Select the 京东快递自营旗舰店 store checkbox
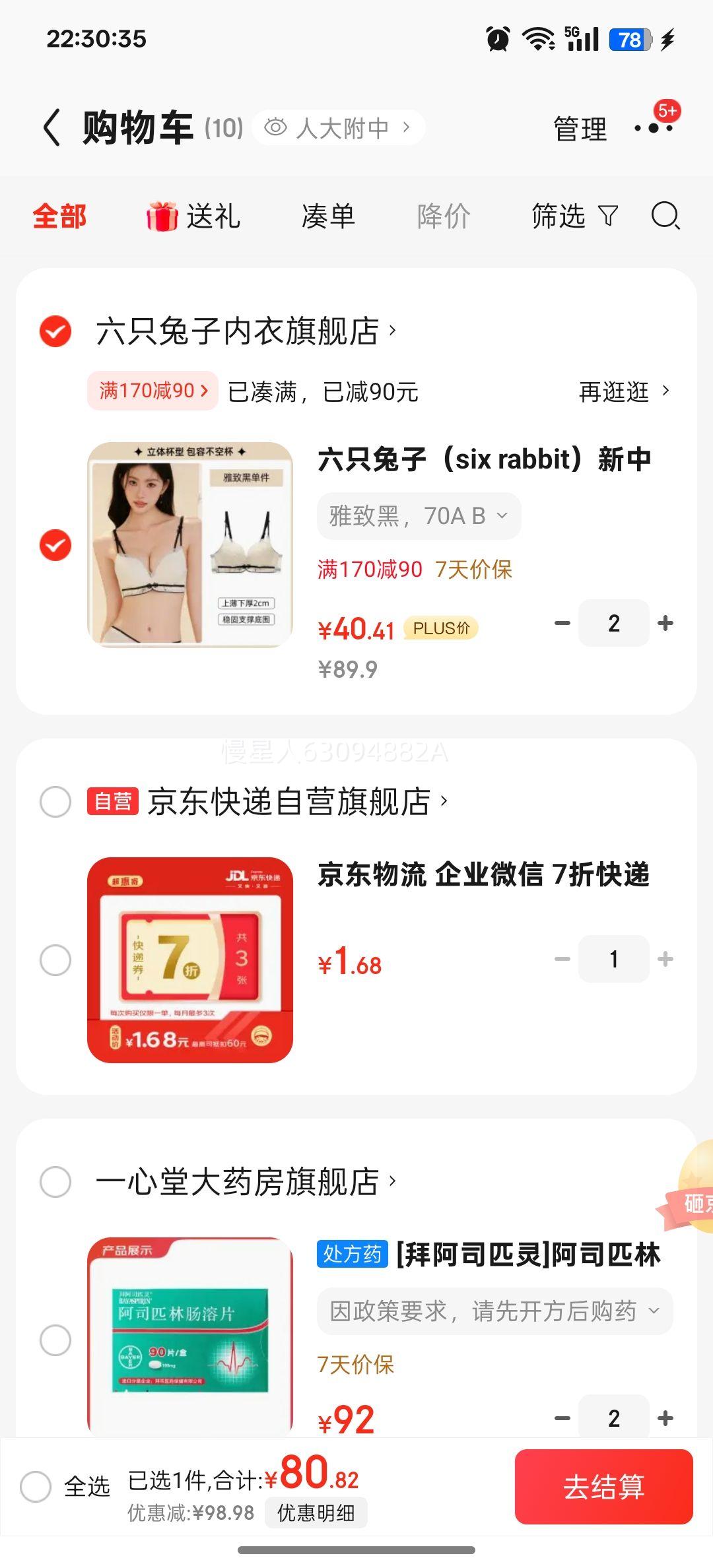The width and height of the screenshot is (713, 1568). click(x=55, y=801)
